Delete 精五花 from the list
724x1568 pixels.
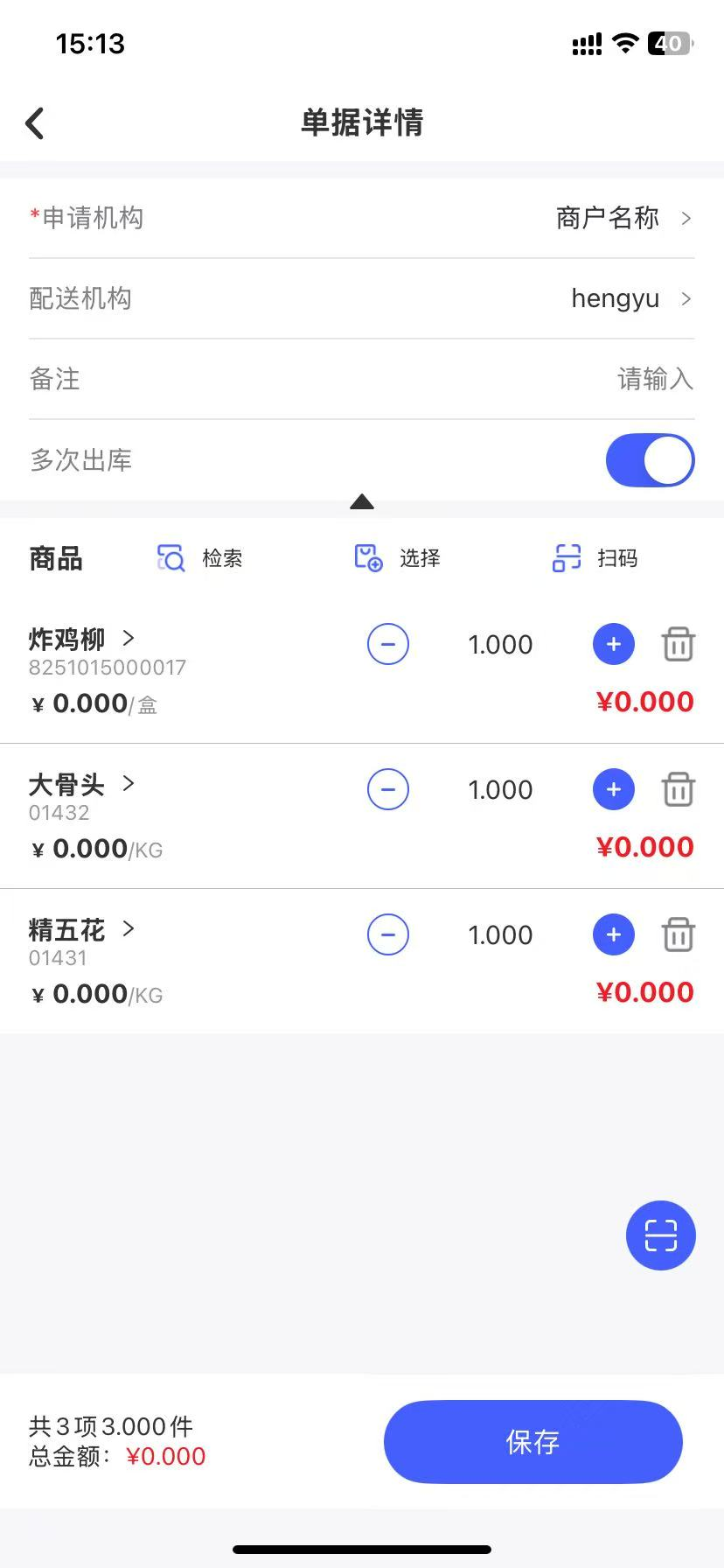pyautogui.click(x=679, y=935)
